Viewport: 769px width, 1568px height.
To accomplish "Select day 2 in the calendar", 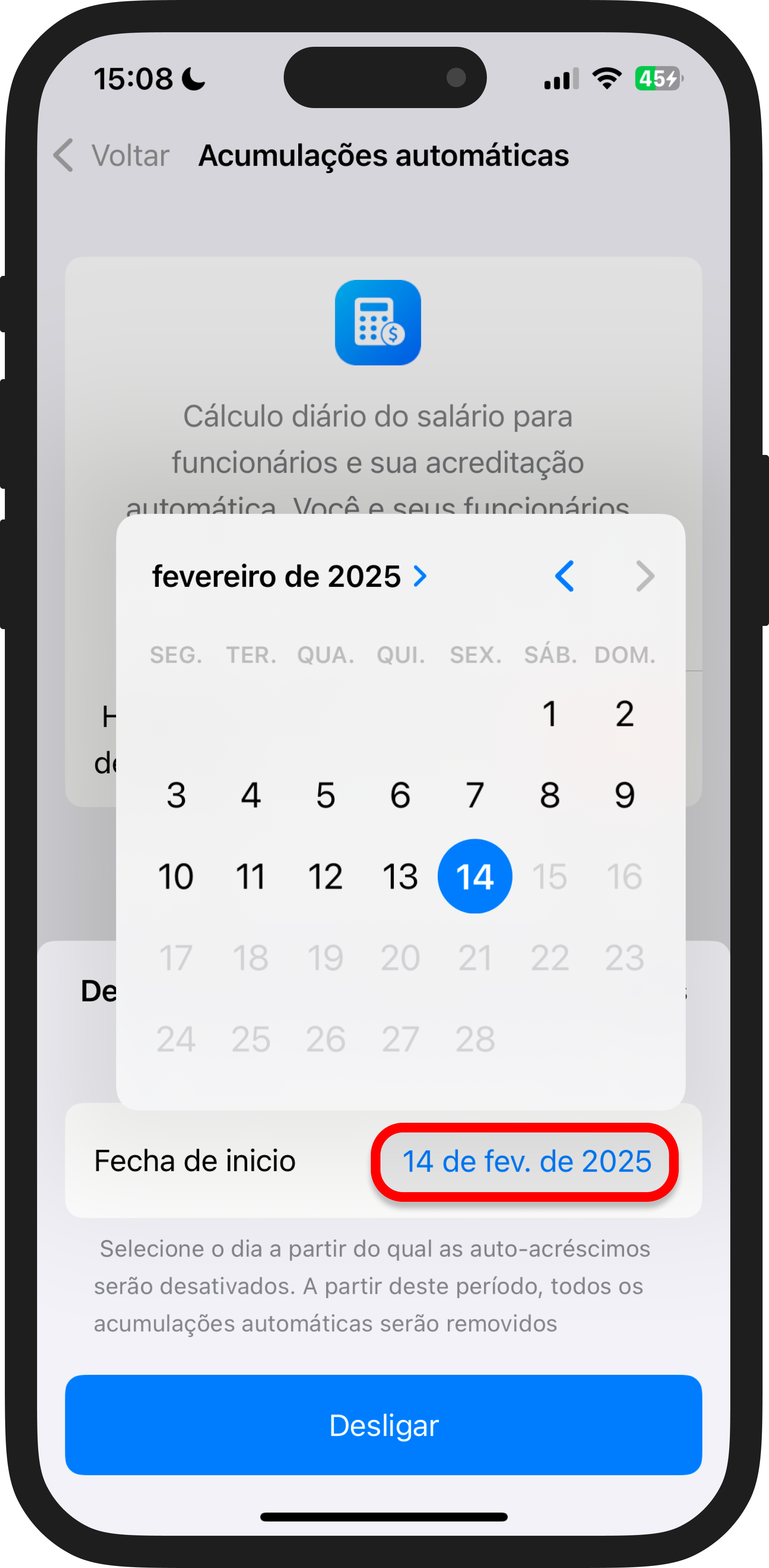I will [x=625, y=714].
